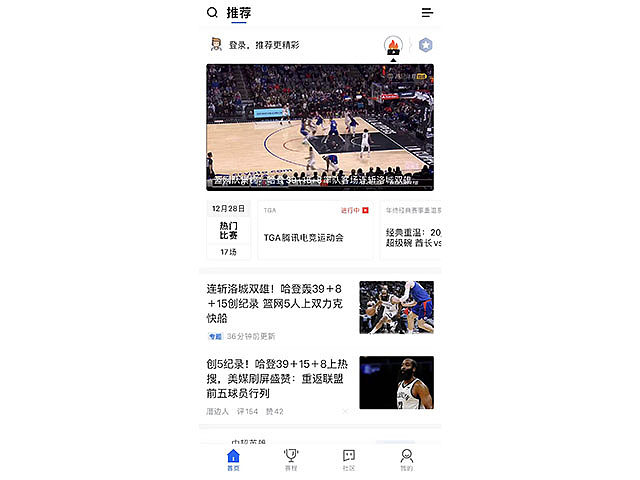Open the flame hot-topics icon
The height and width of the screenshot is (480, 640).
[x=393, y=45]
